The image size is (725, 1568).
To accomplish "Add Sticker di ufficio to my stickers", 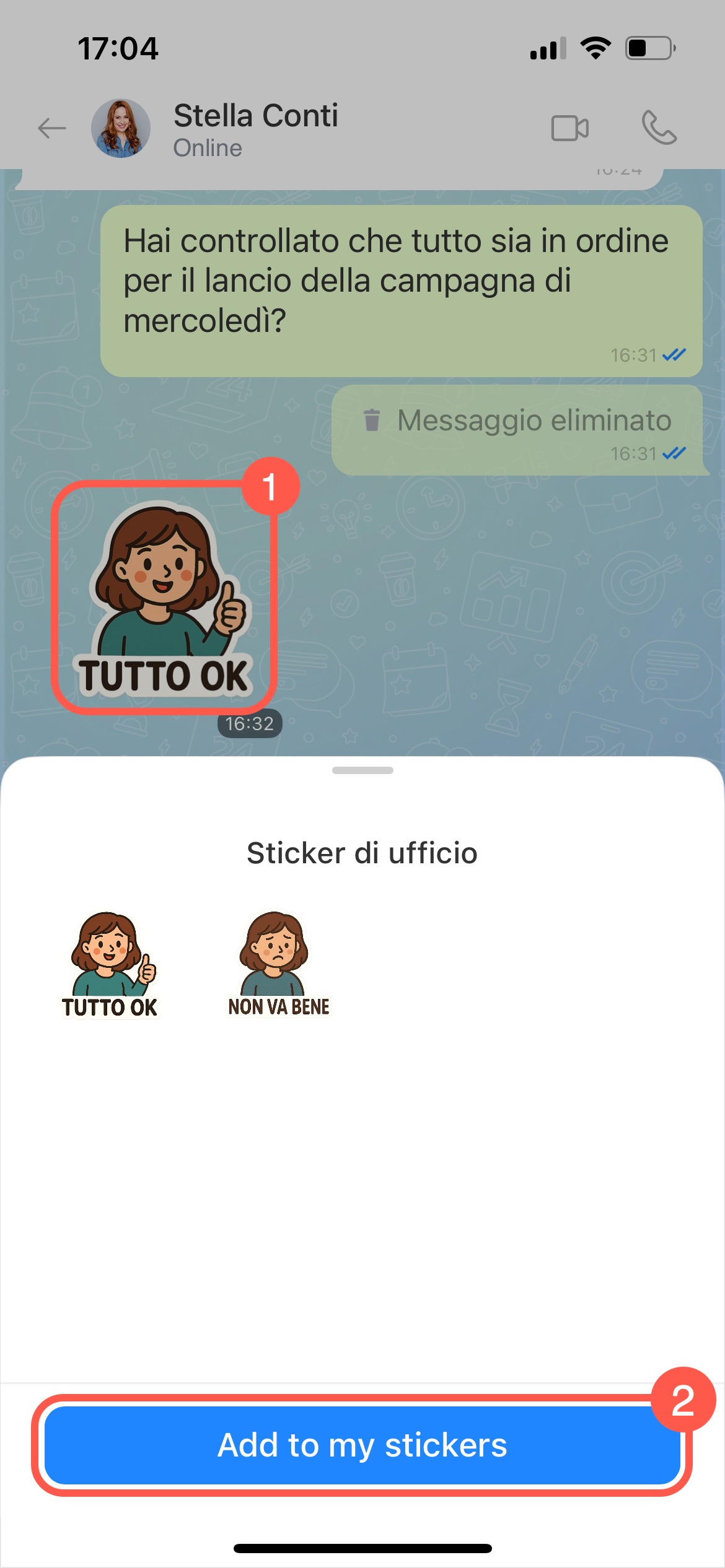I will (x=362, y=1445).
